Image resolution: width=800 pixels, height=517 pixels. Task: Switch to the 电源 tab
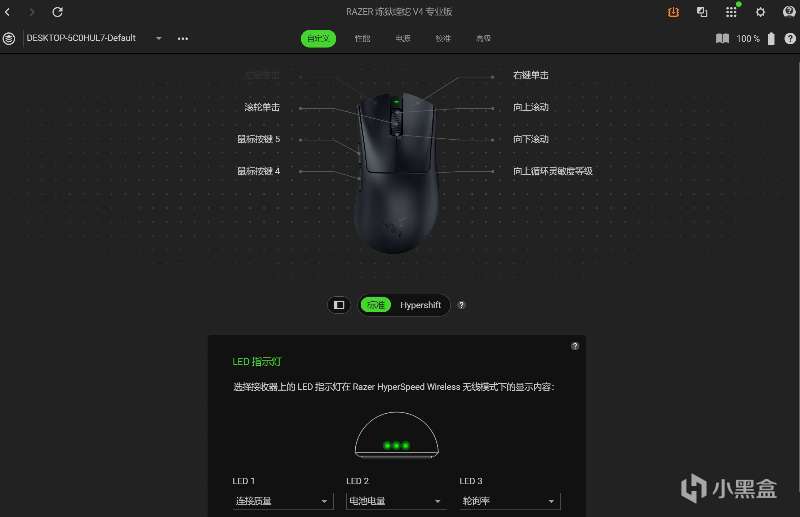pos(403,38)
